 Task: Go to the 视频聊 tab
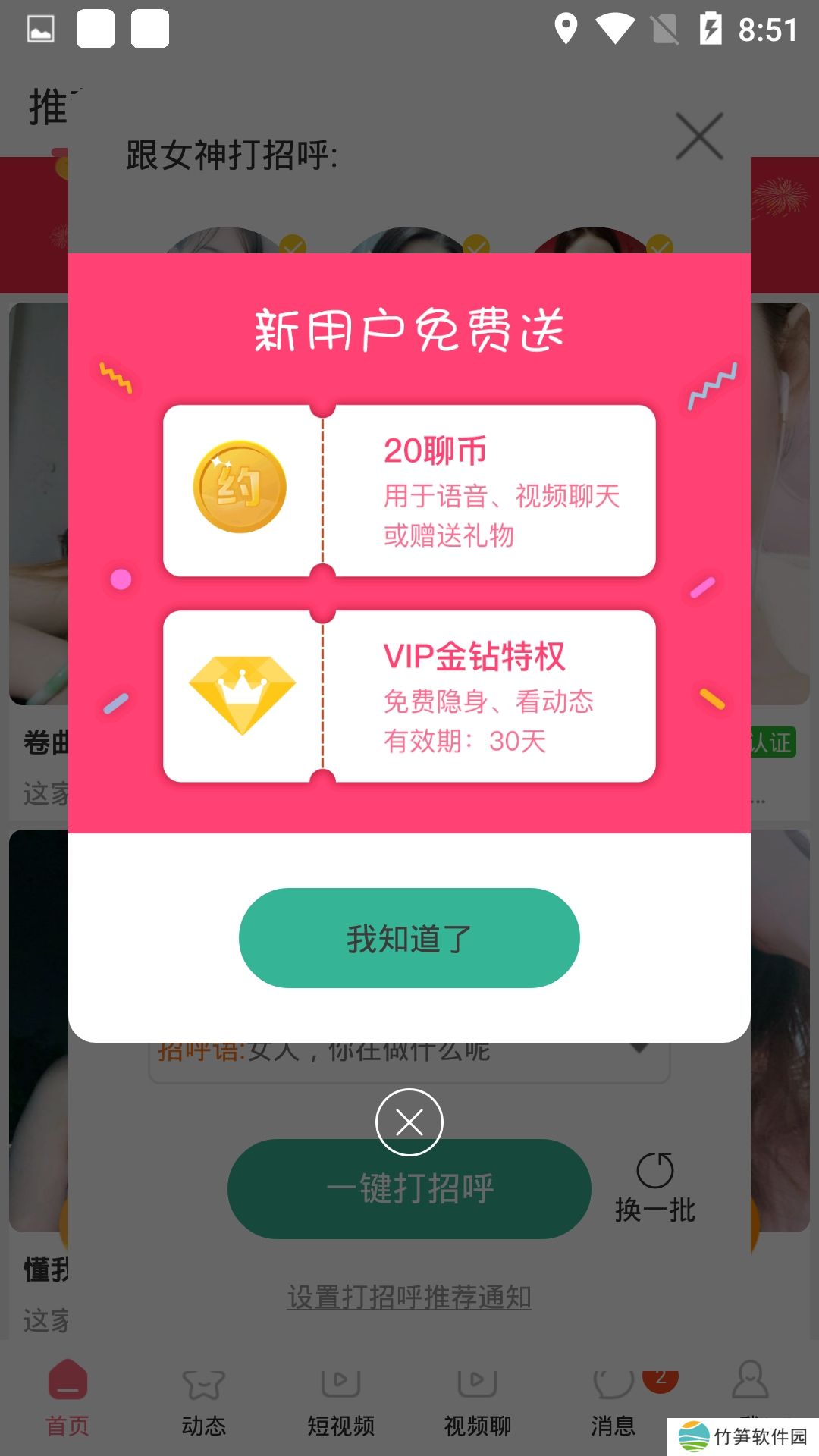click(477, 1399)
